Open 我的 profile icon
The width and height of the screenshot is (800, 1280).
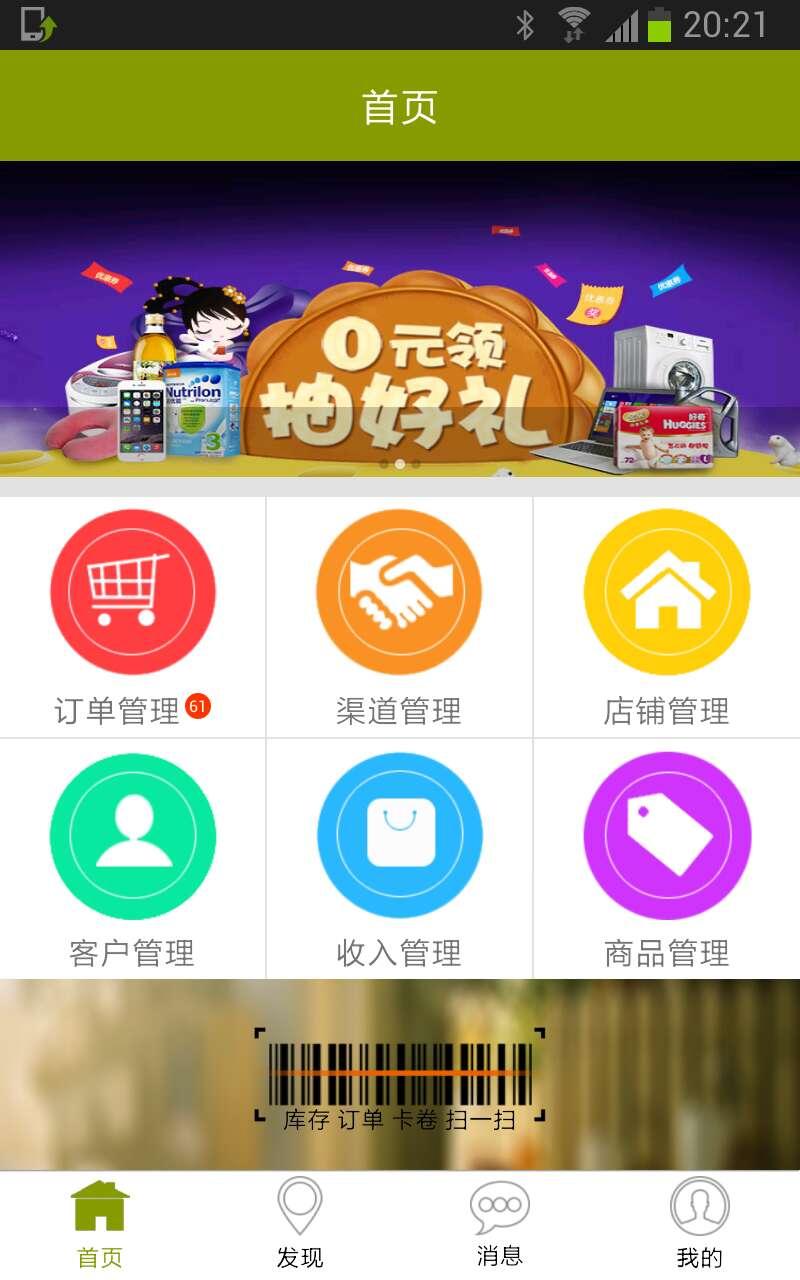pos(699,1205)
